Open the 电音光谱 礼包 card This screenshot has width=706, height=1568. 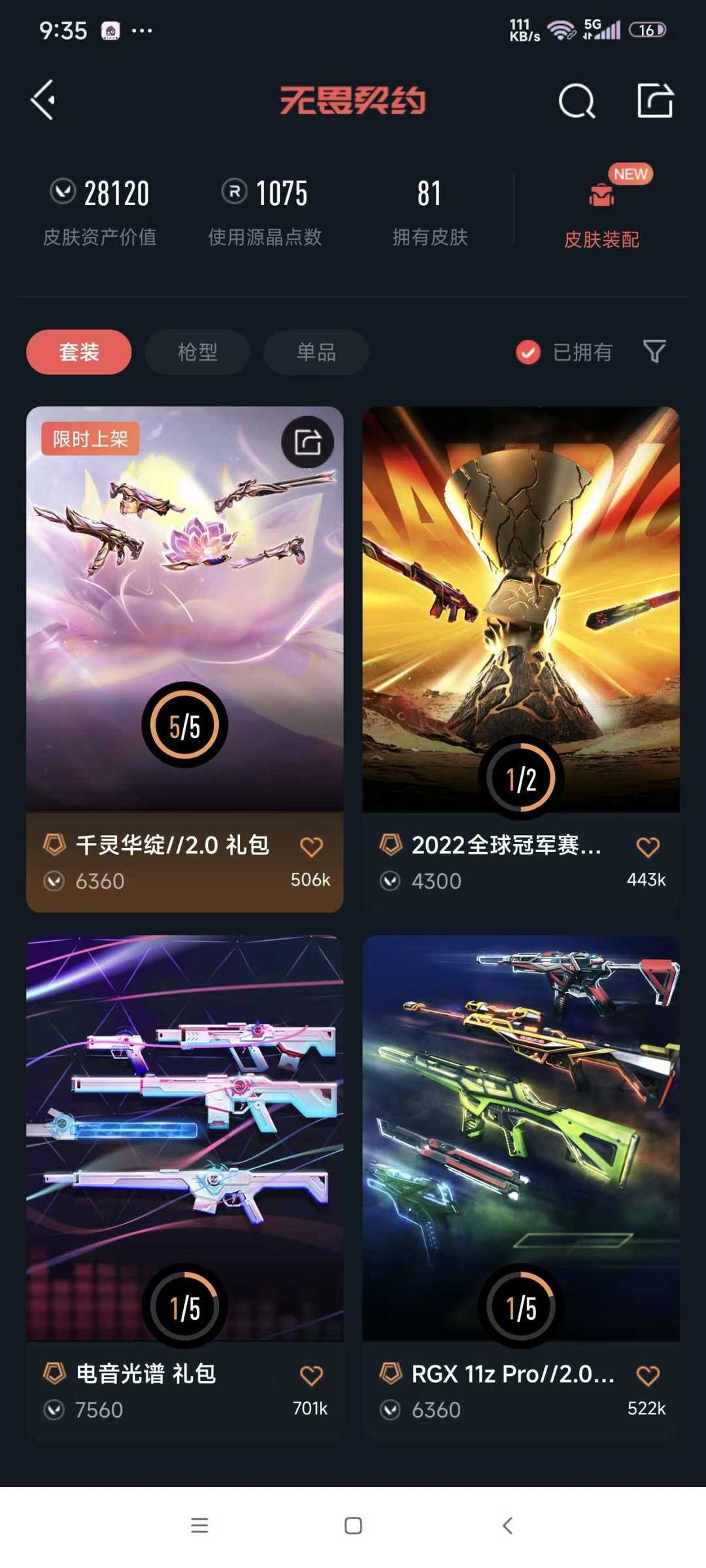184,1137
